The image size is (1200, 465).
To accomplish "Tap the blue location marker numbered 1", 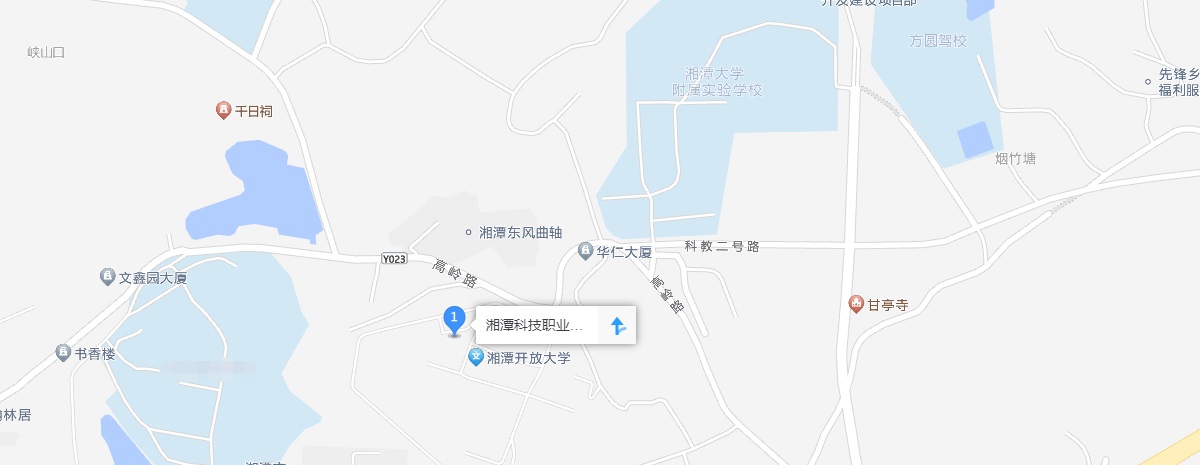I will [x=455, y=320].
